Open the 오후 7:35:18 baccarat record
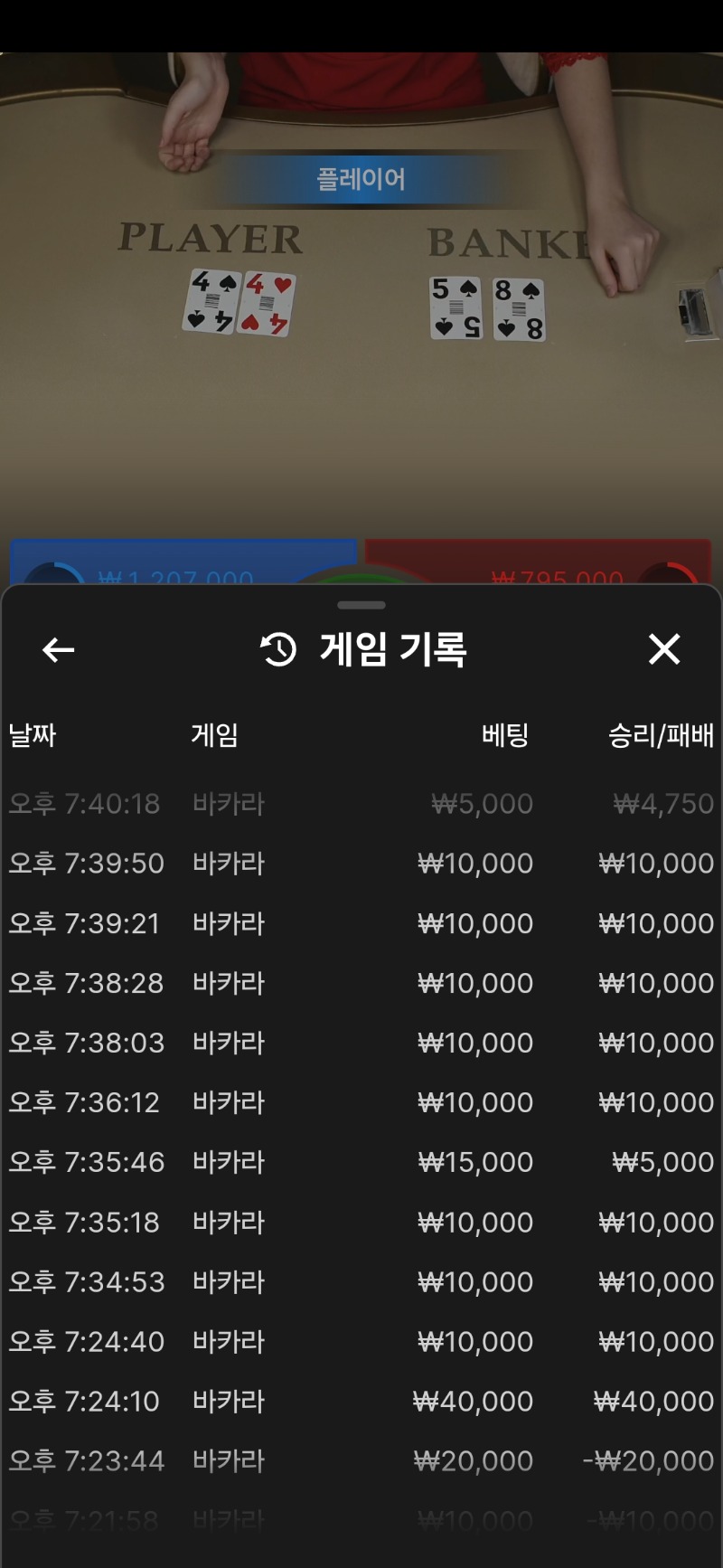The width and height of the screenshot is (723, 1568). click(361, 1222)
